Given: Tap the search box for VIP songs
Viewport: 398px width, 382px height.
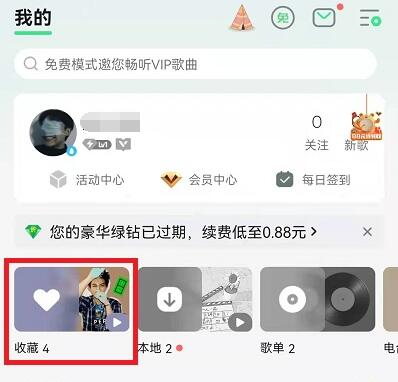Looking at the screenshot, I should 195,64.
